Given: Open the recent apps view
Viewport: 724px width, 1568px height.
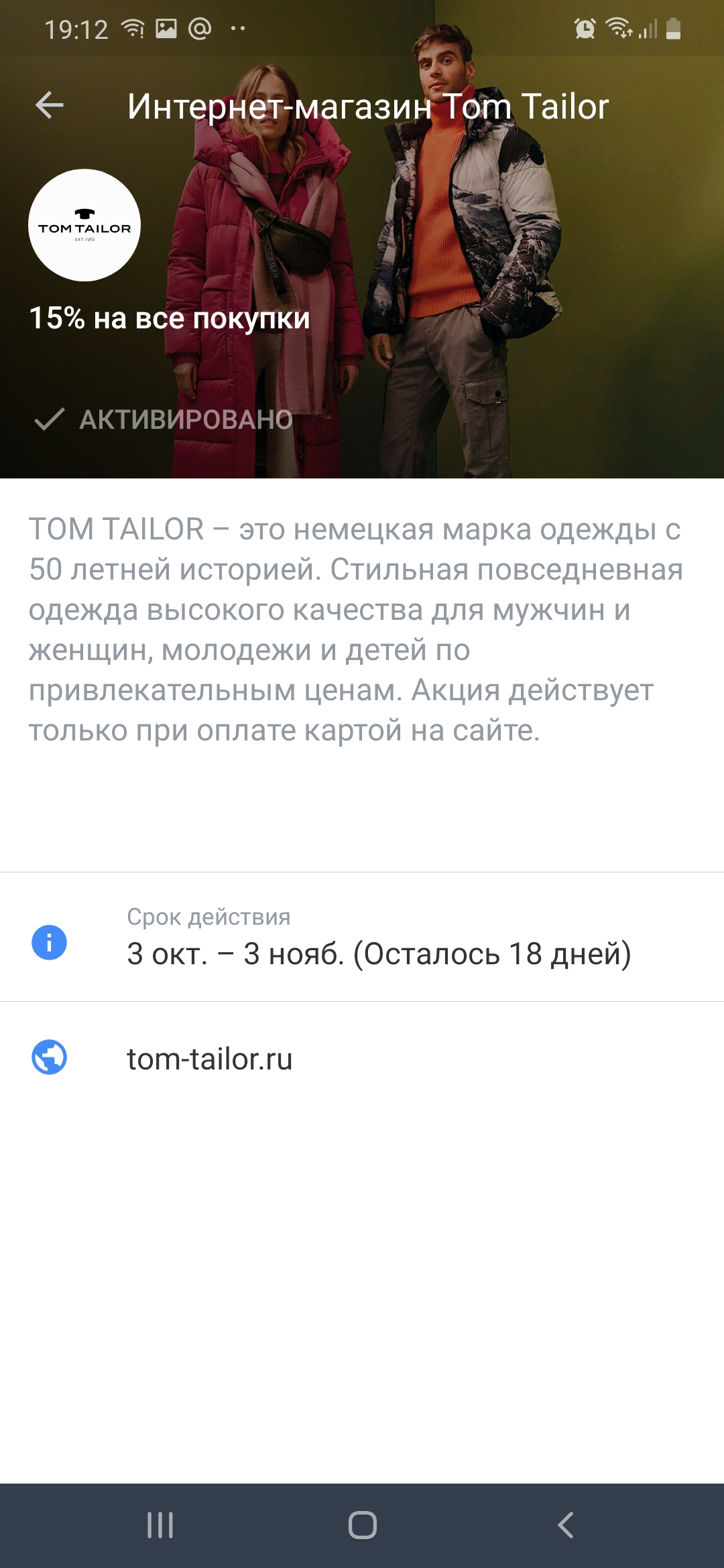Looking at the screenshot, I should point(160,1525).
